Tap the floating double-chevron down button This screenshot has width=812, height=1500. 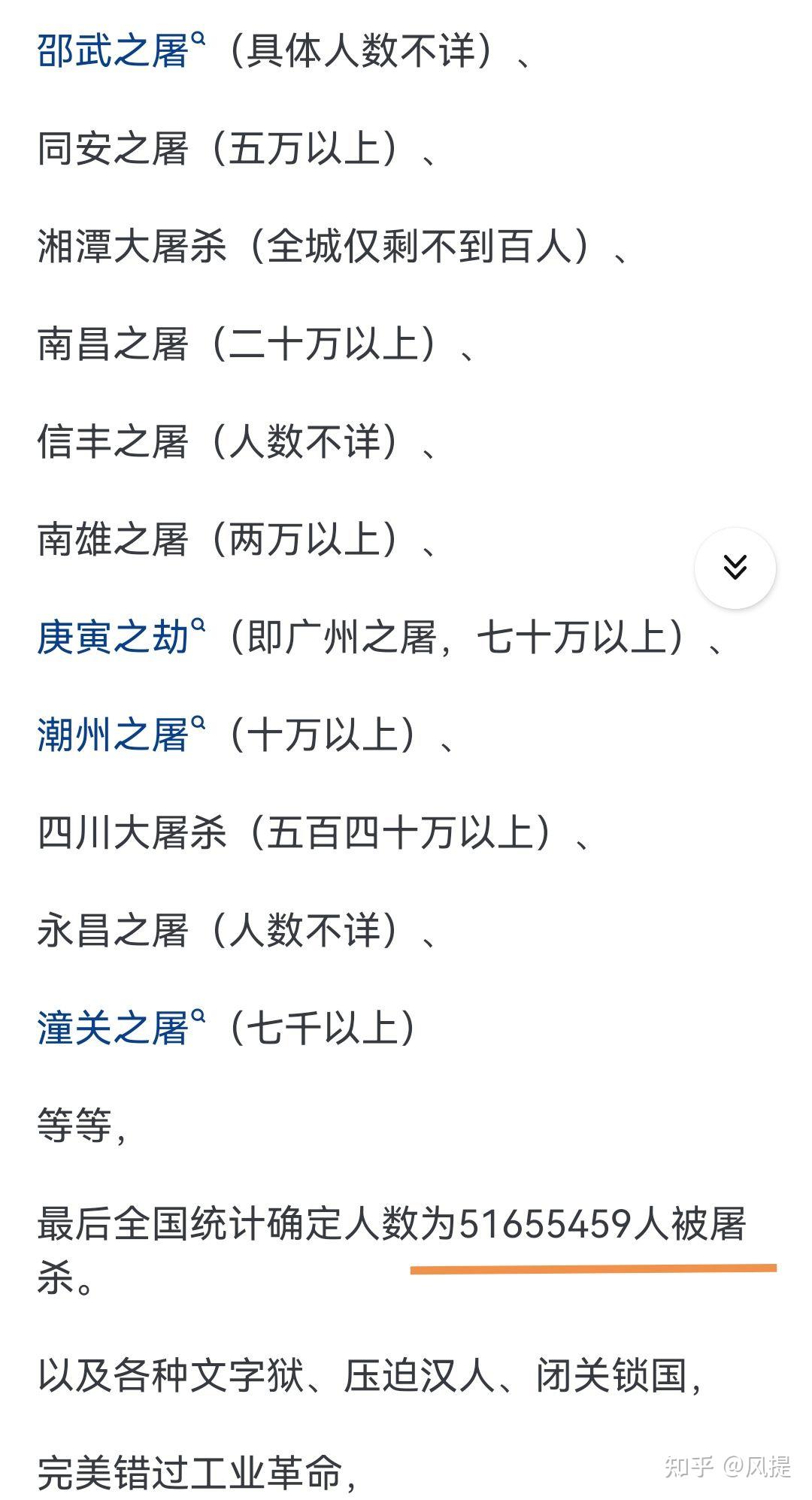(x=735, y=568)
